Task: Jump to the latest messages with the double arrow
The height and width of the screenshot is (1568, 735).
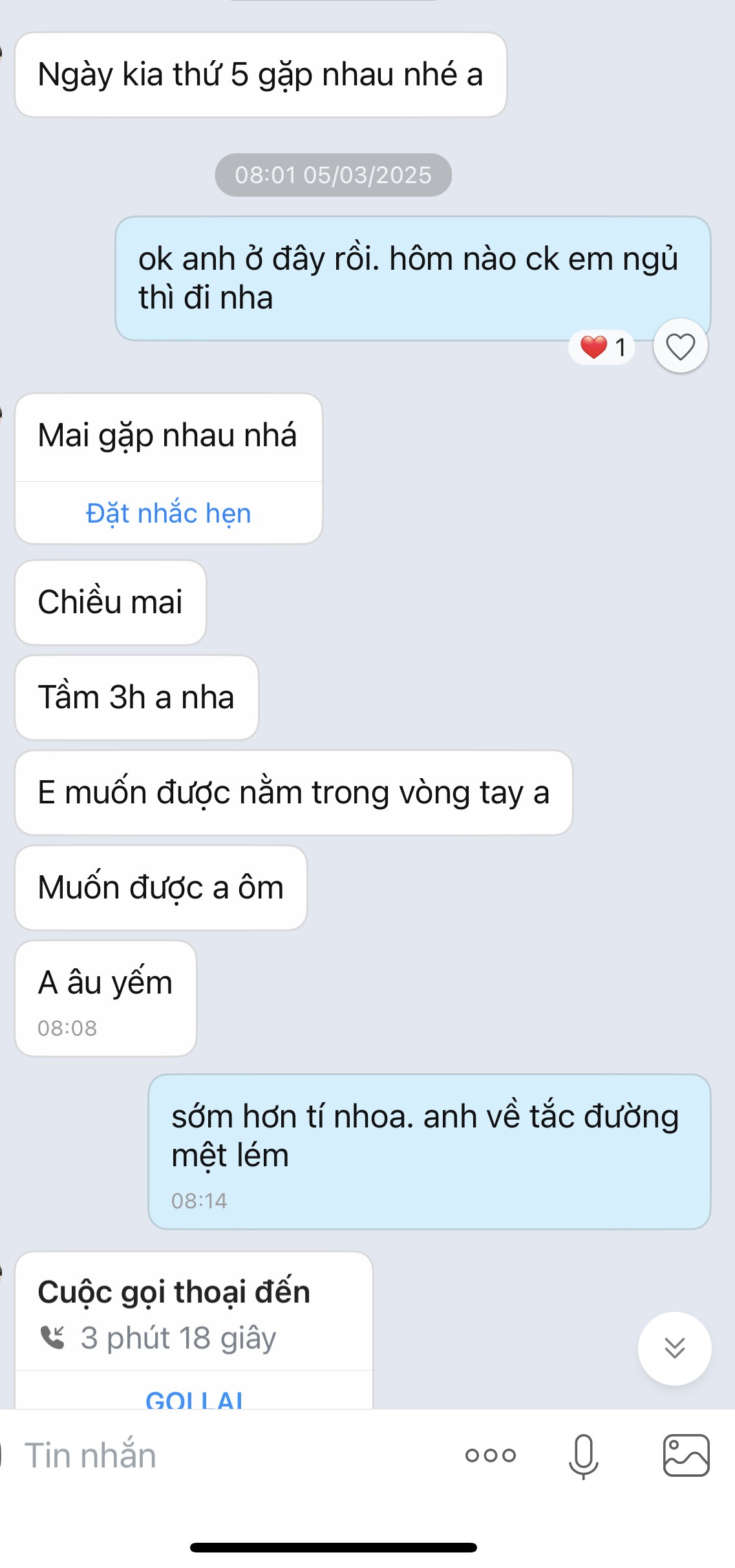Action: (x=674, y=1348)
